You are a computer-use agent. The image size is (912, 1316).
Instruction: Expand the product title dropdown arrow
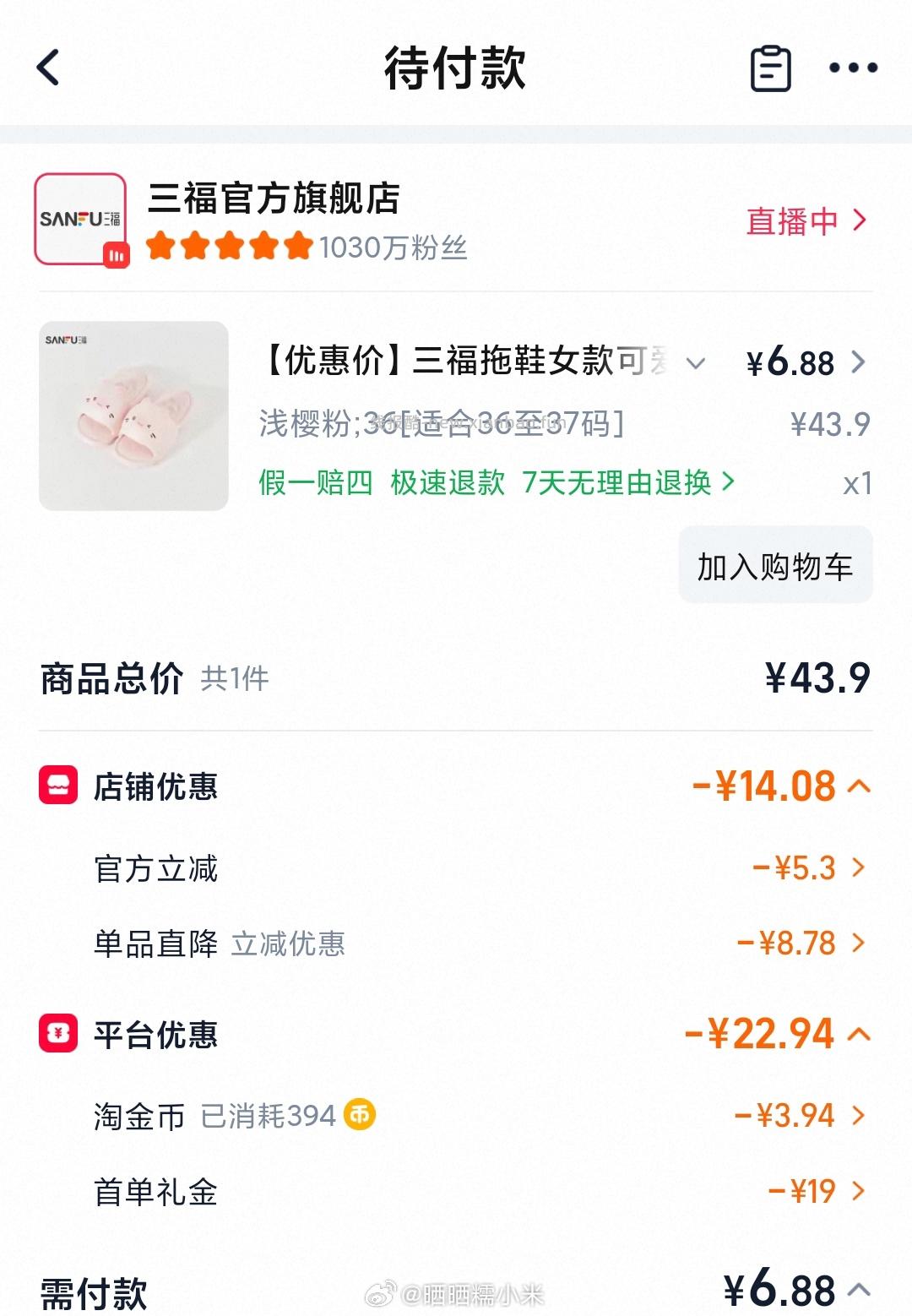pos(694,365)
